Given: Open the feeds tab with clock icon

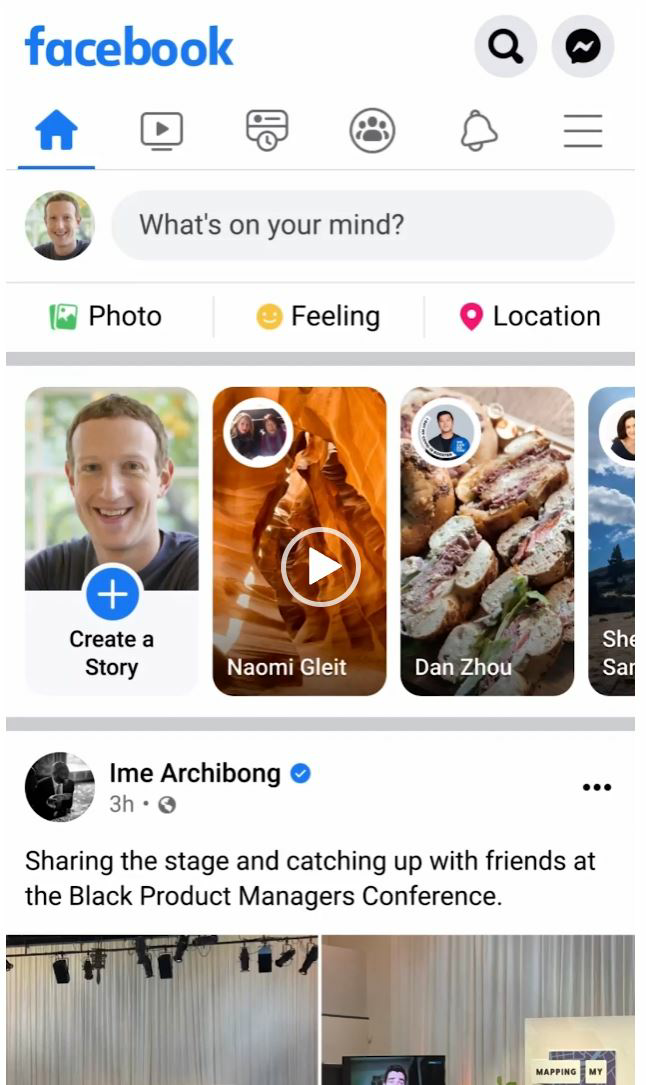Looking at the screenshot, I should pyautogui.click(x=267, y=131).
